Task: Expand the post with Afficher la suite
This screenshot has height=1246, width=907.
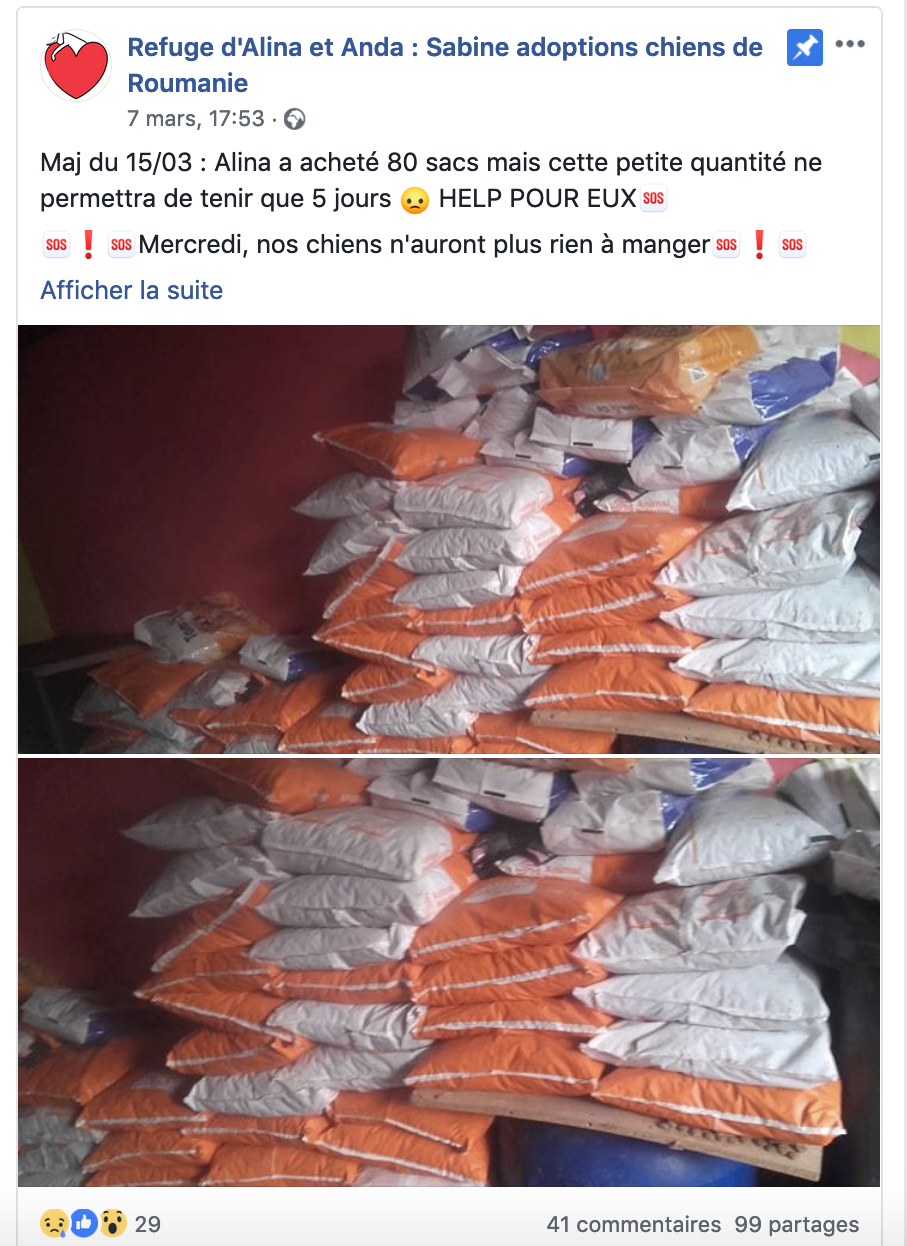Action: [131, 291]
